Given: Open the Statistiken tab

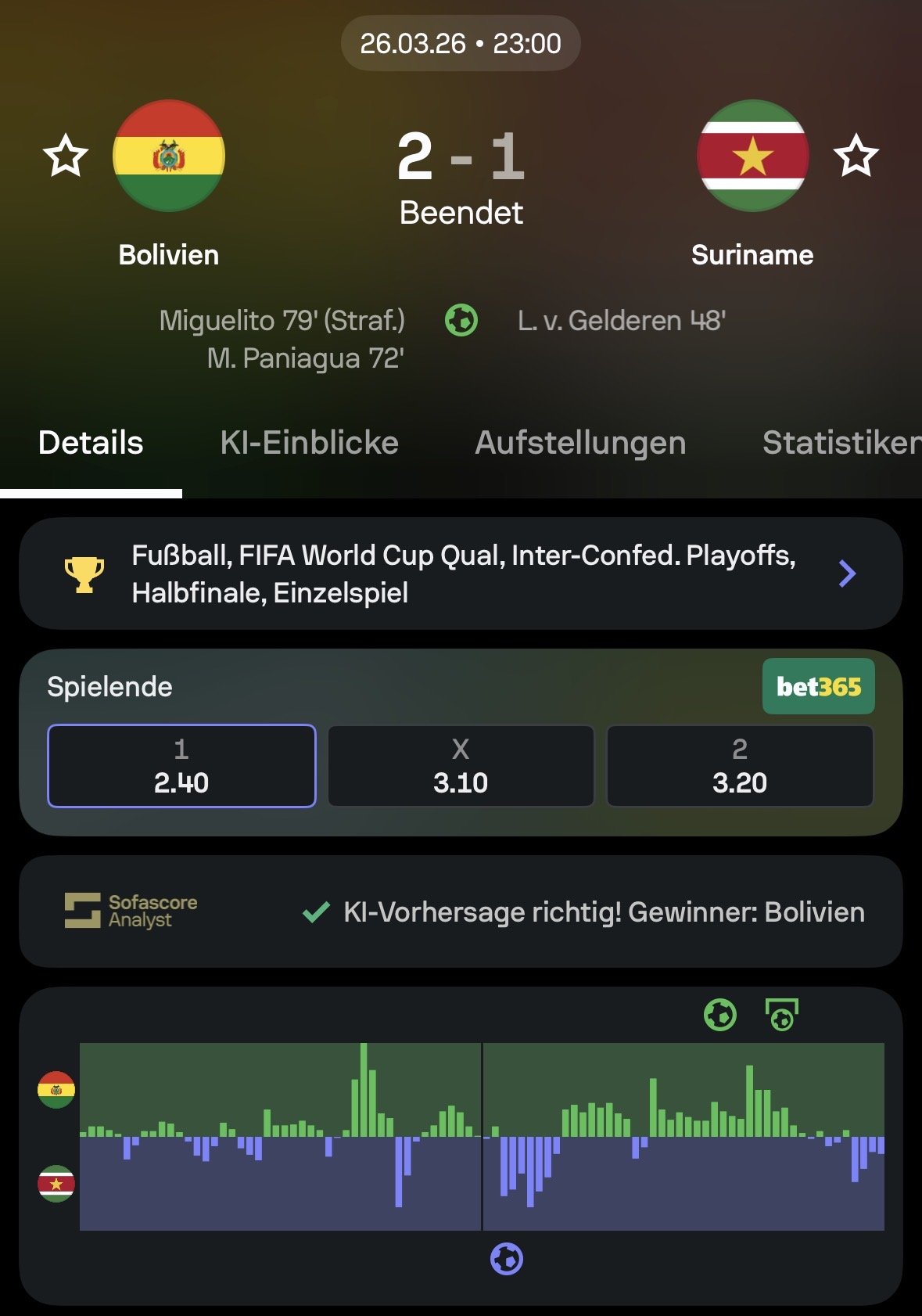Looking at the screenshot, I should coord(841,443).
